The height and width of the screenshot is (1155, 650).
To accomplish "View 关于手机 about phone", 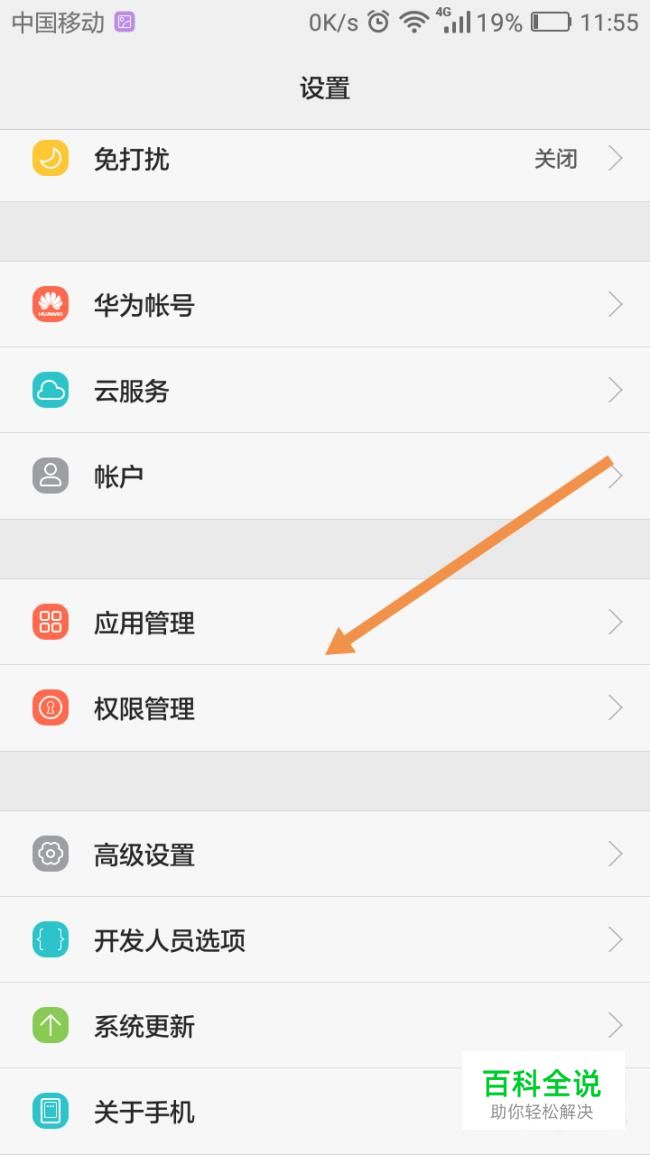I will click(325, 1111).
